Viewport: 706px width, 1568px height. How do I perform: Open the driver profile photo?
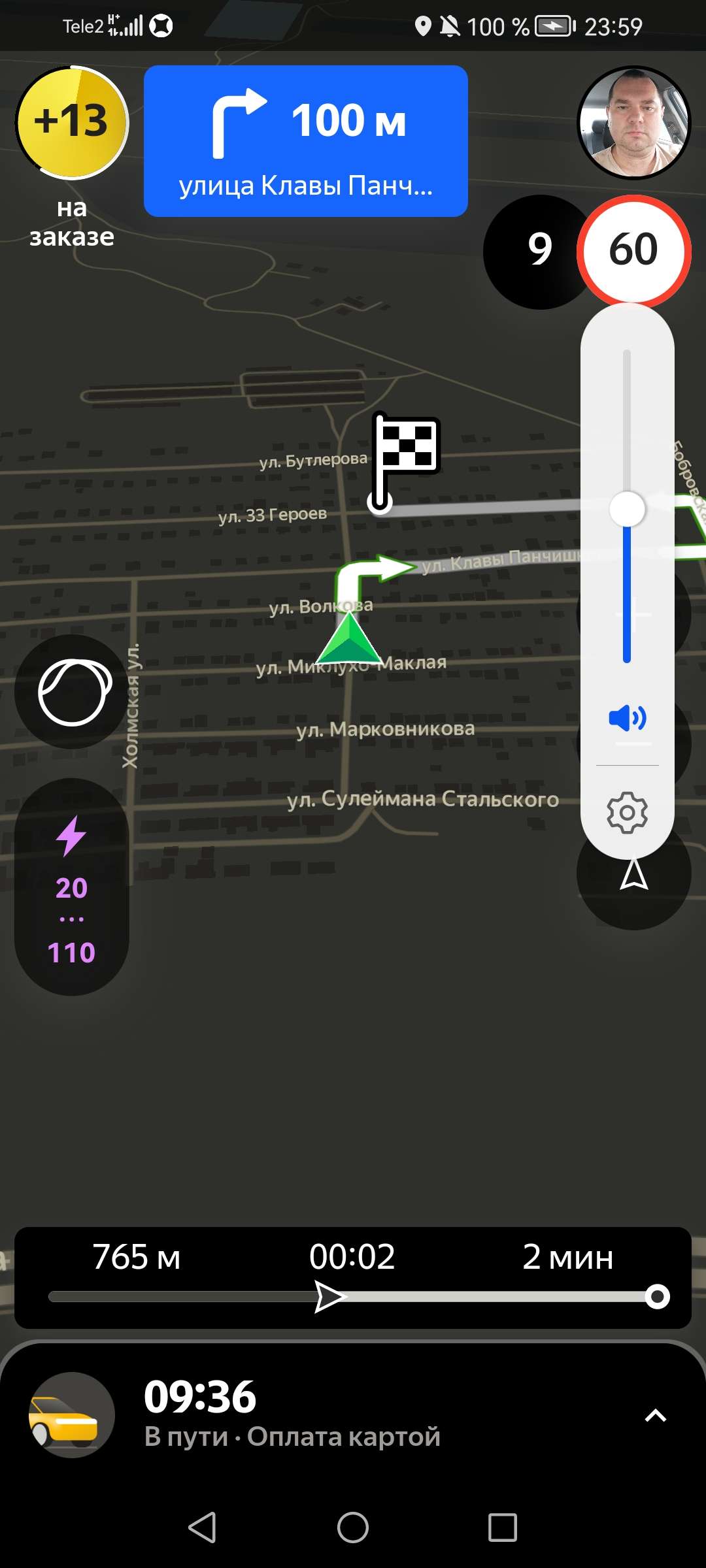(633, 122)
